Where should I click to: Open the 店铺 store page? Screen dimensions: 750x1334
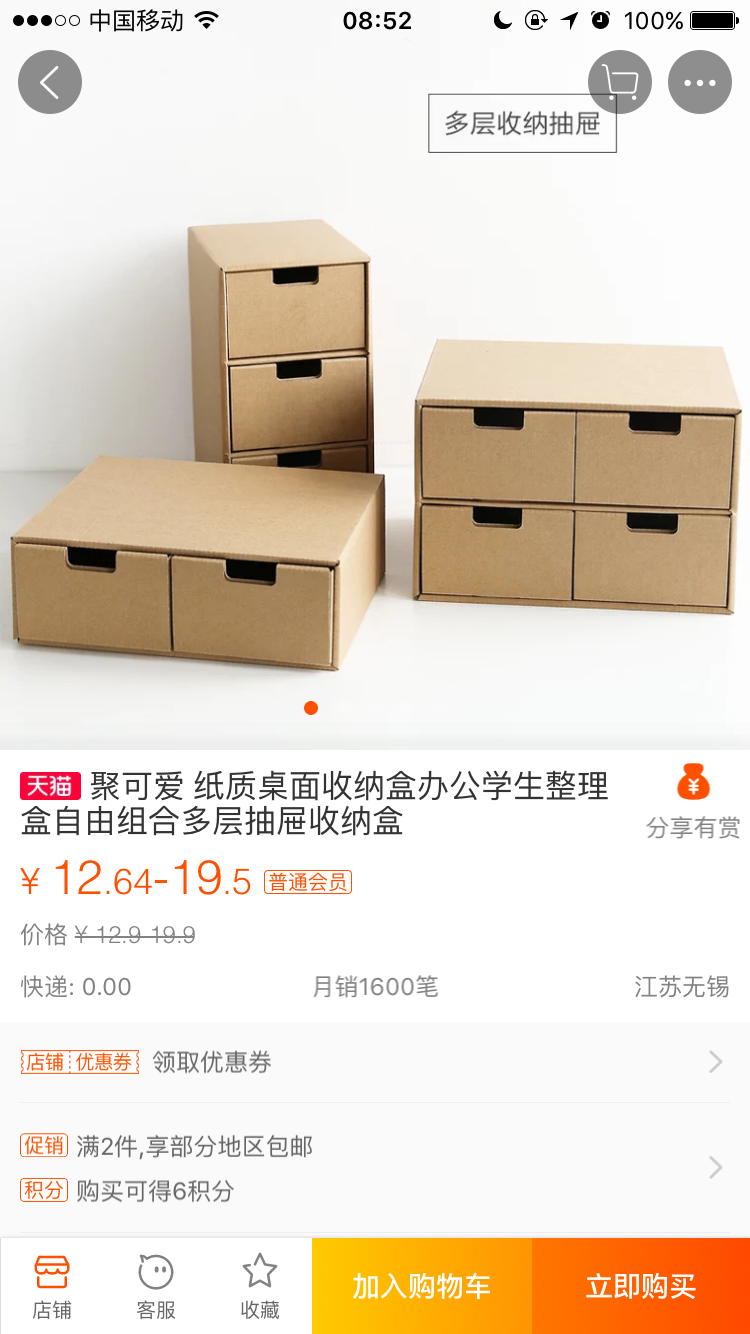[52, 1286]
